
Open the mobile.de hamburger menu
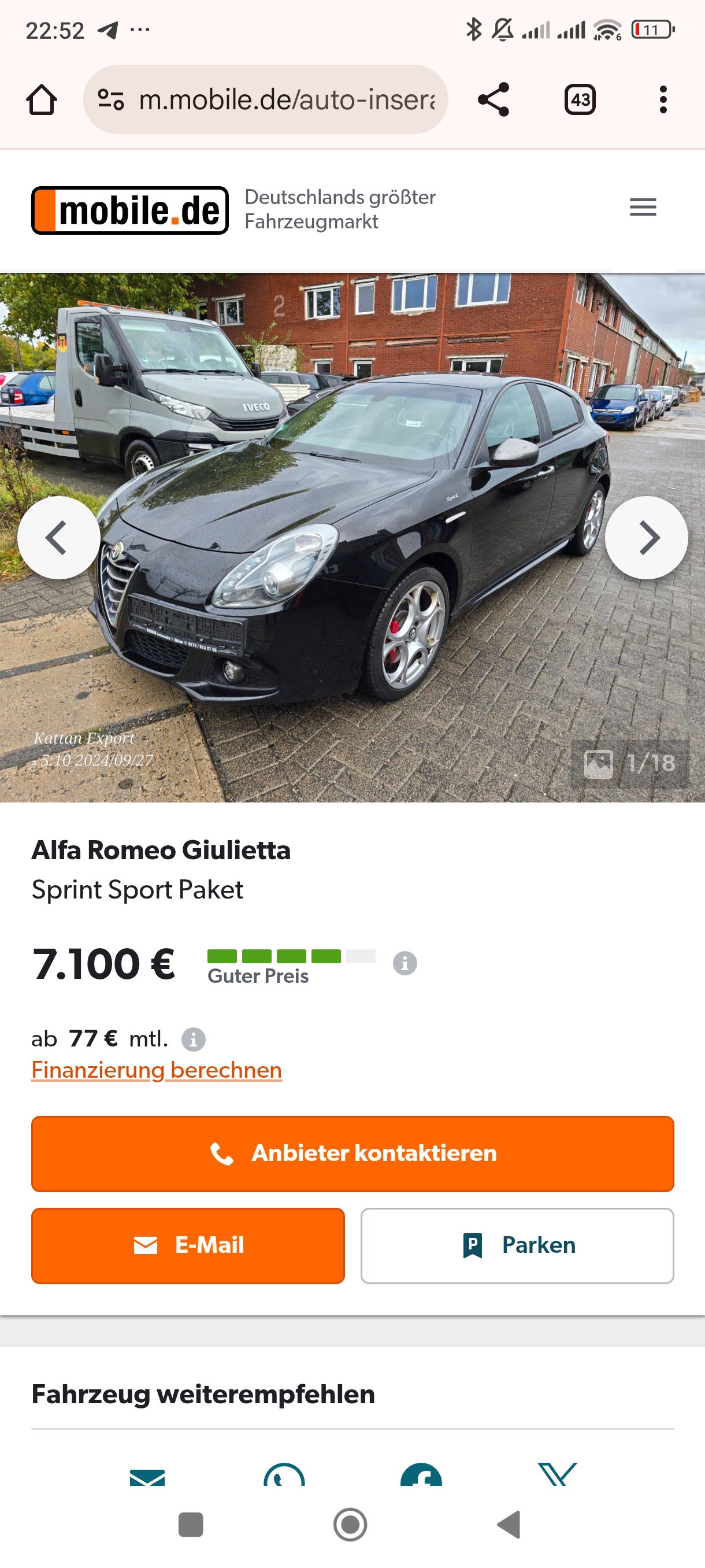point(643,207)
